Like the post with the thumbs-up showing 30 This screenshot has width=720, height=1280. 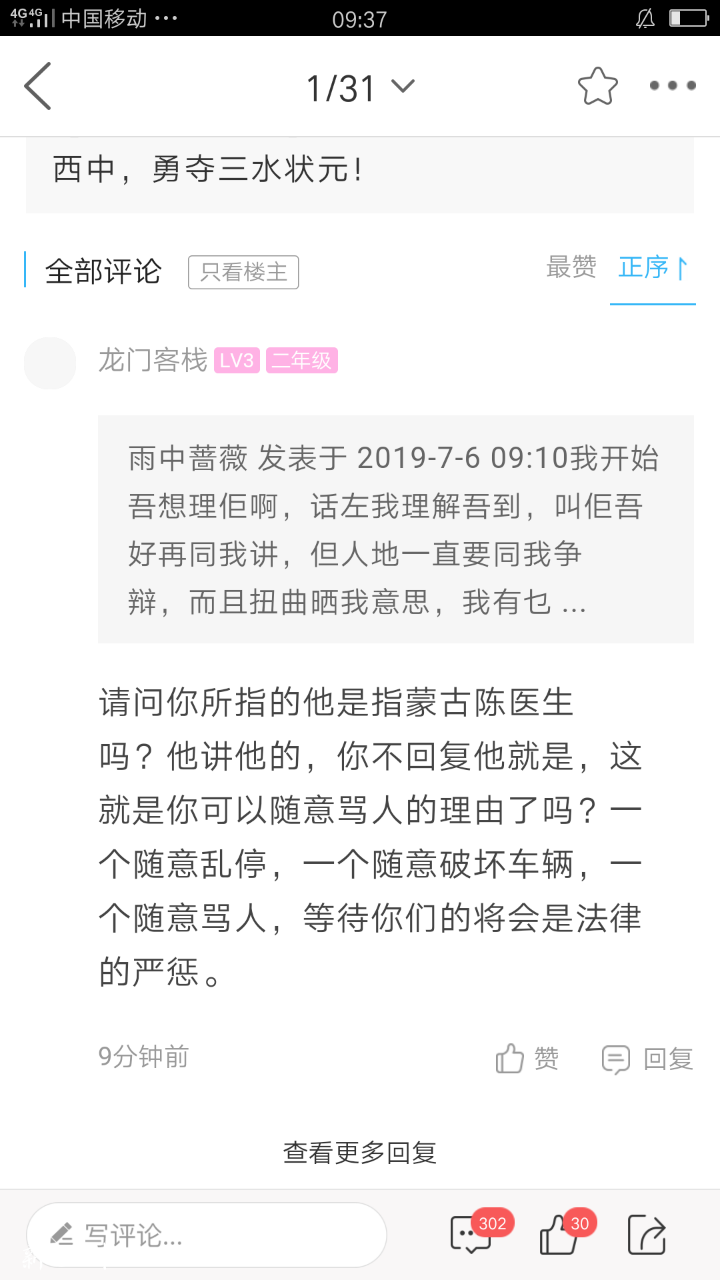click(x=560, y=1235)
